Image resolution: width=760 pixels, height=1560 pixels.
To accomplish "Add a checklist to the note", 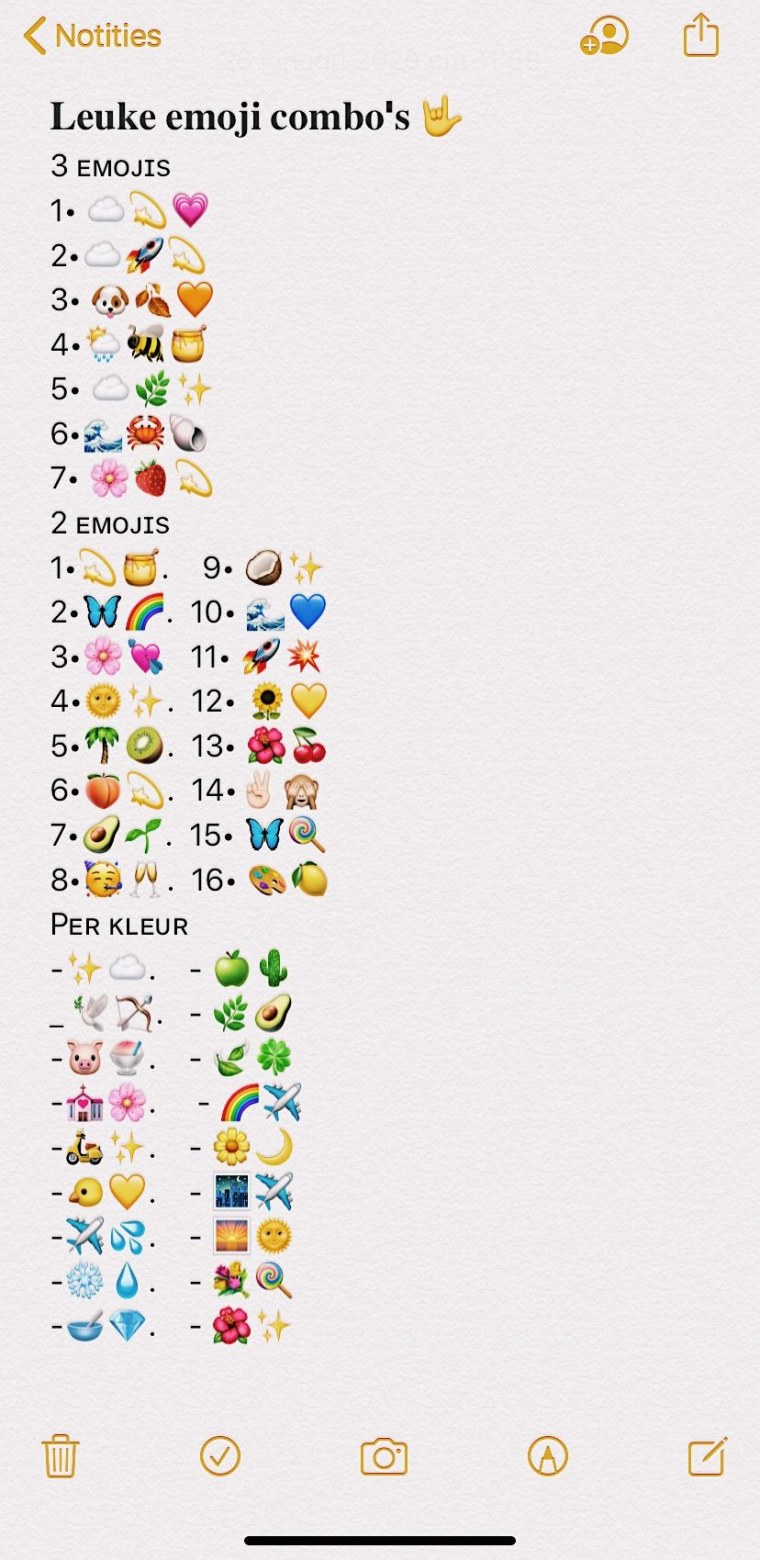I will click(220, 1456).
